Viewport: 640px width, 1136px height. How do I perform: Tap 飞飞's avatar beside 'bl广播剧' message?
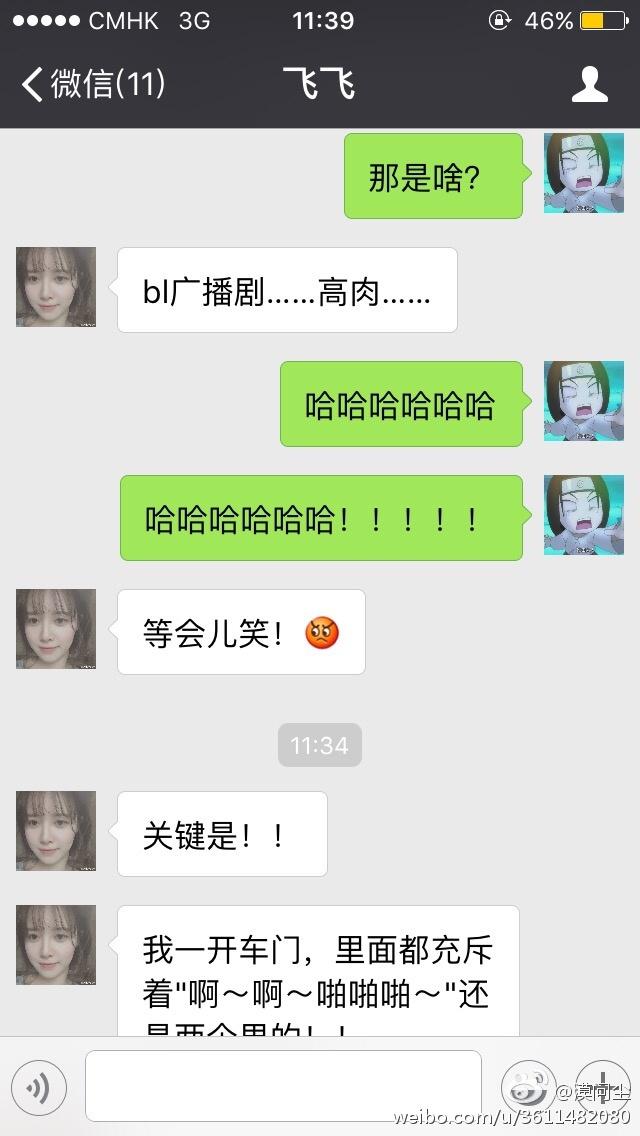(x=56, y=287)
